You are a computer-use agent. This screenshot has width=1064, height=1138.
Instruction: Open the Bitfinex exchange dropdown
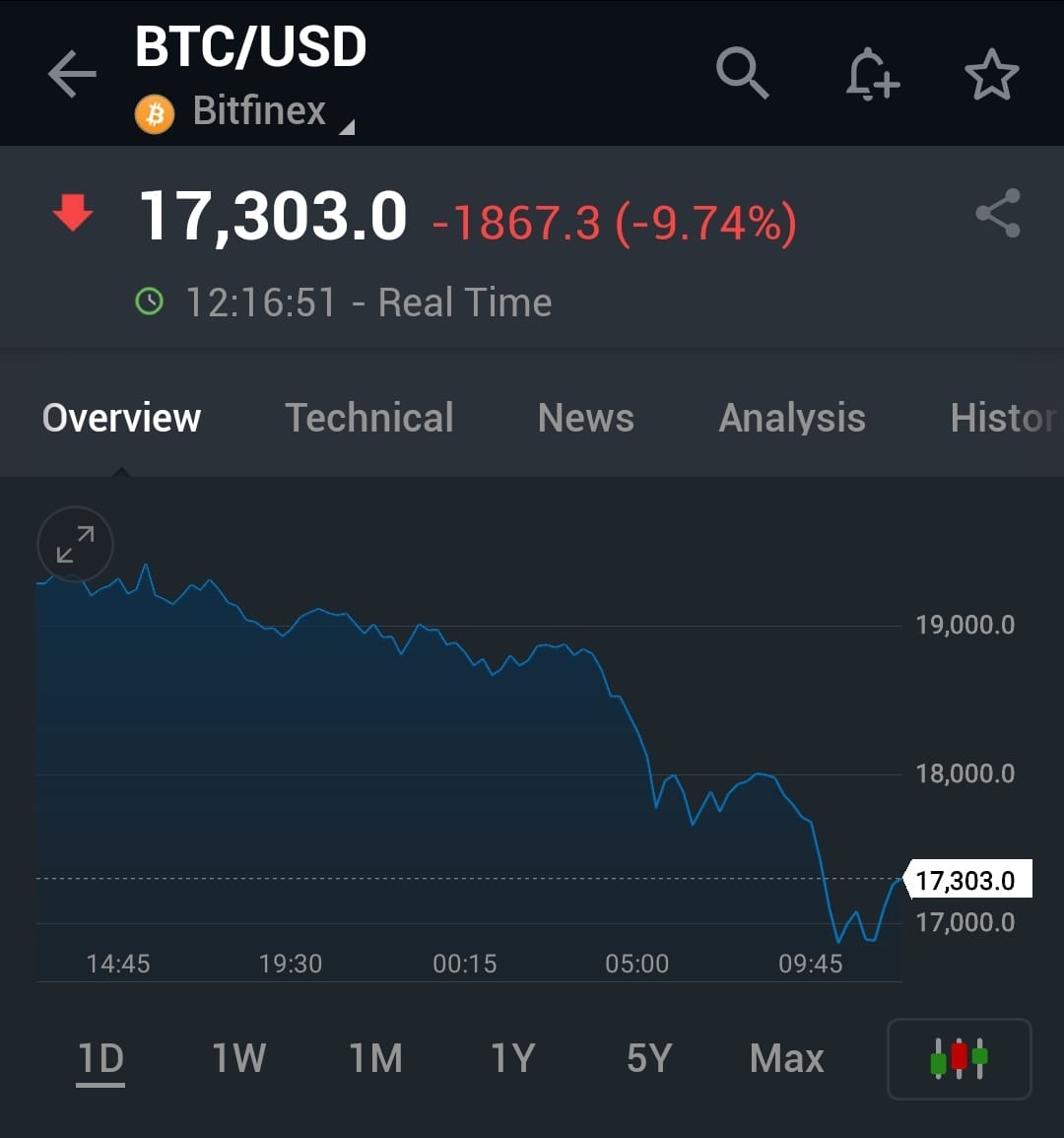pyautogui.click(x=244, y=112)
